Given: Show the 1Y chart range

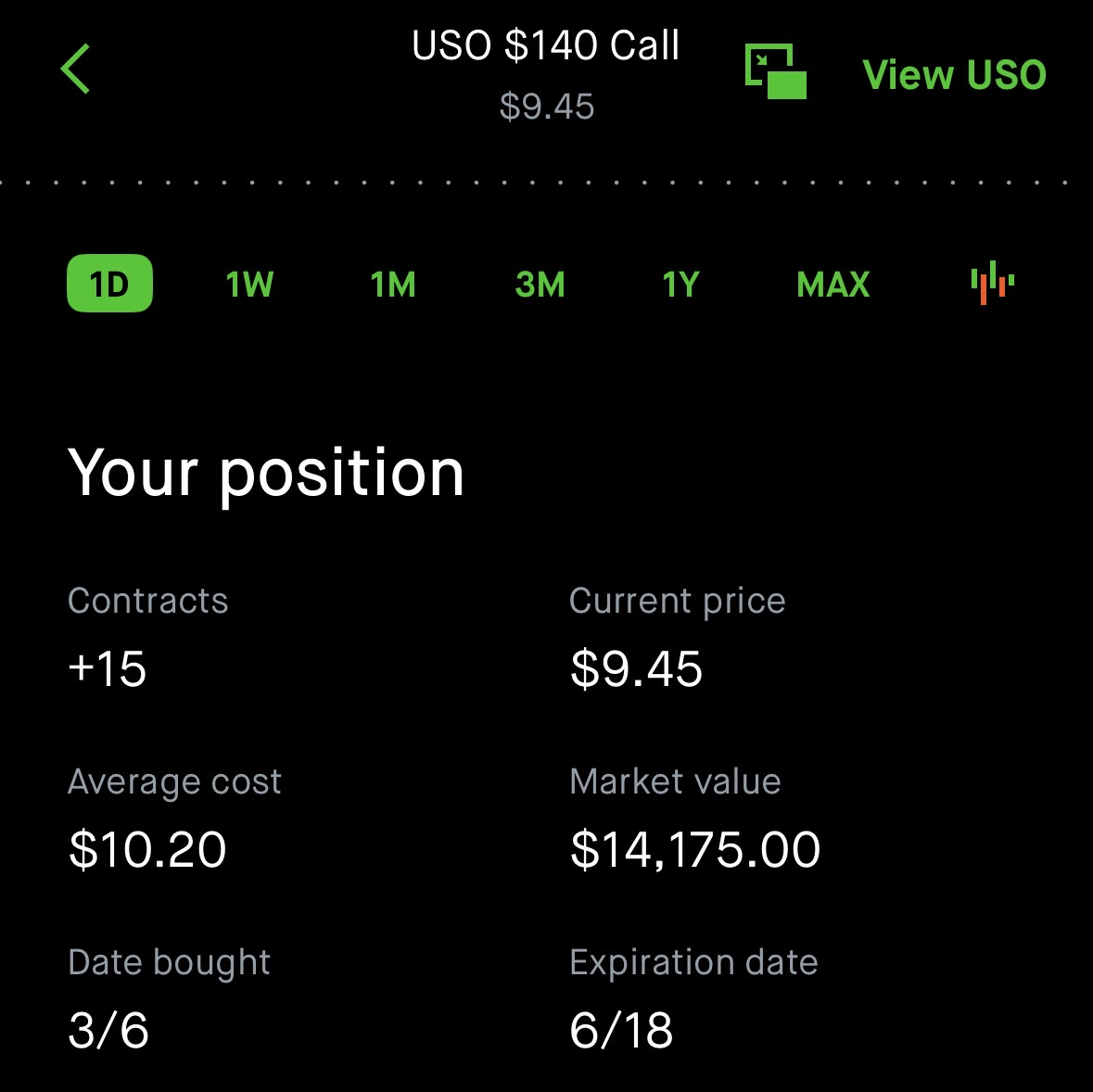Looking at the screenshot, I should (x=680, y=284).
